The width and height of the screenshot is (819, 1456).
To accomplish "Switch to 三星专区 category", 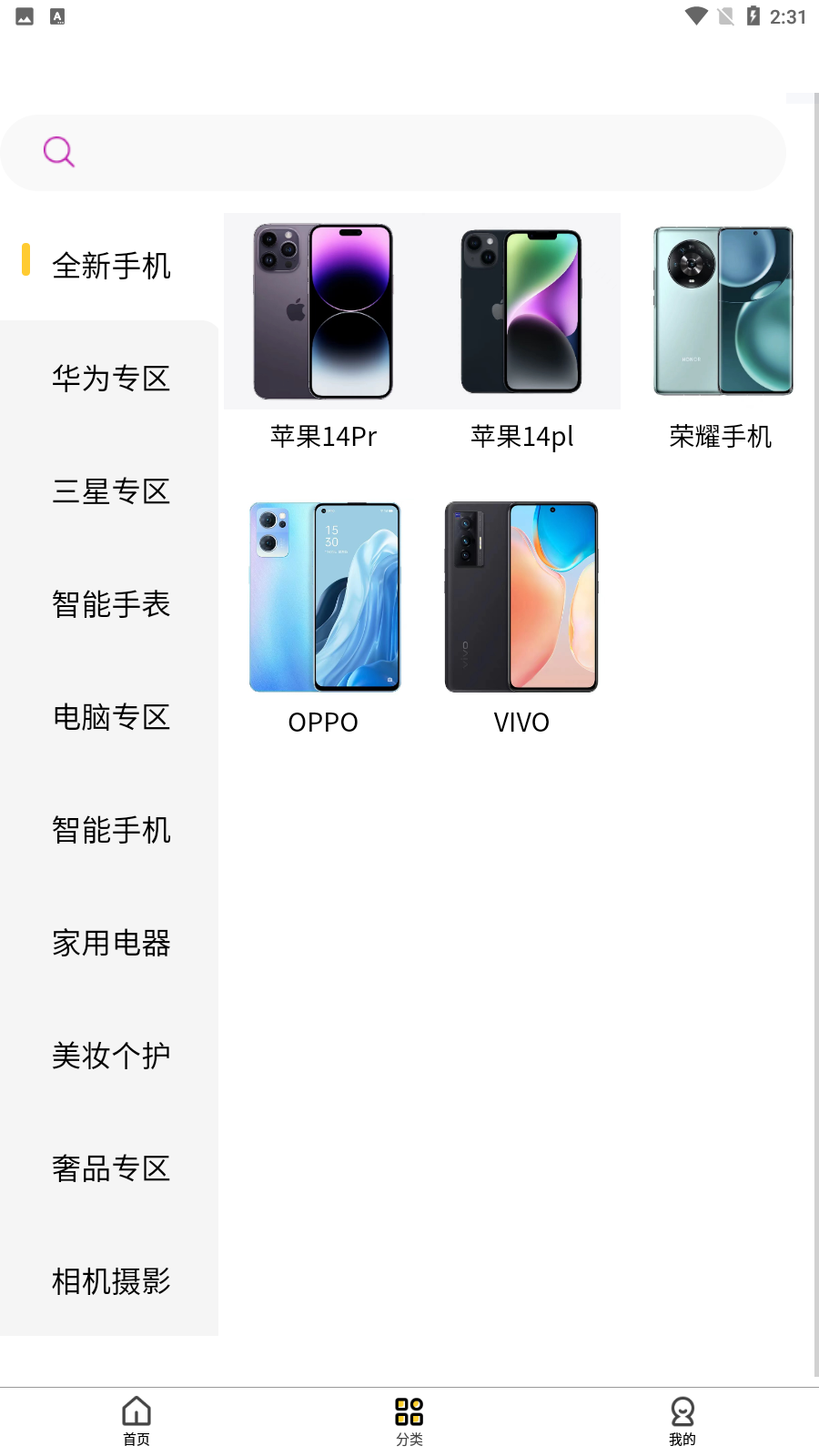I will coord(111,491).
